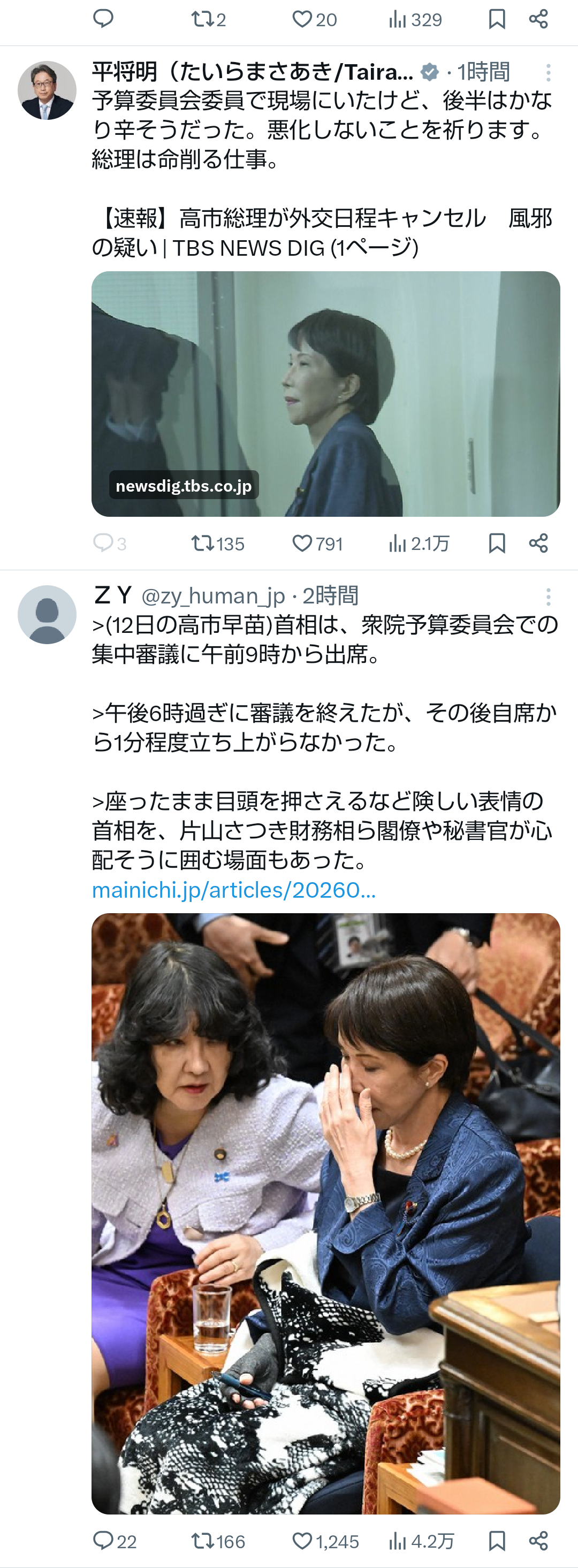The width and height of the screenshot is (578, 1568).
Task: Open overflow menu on ZY's post
Action: point(548,596)
